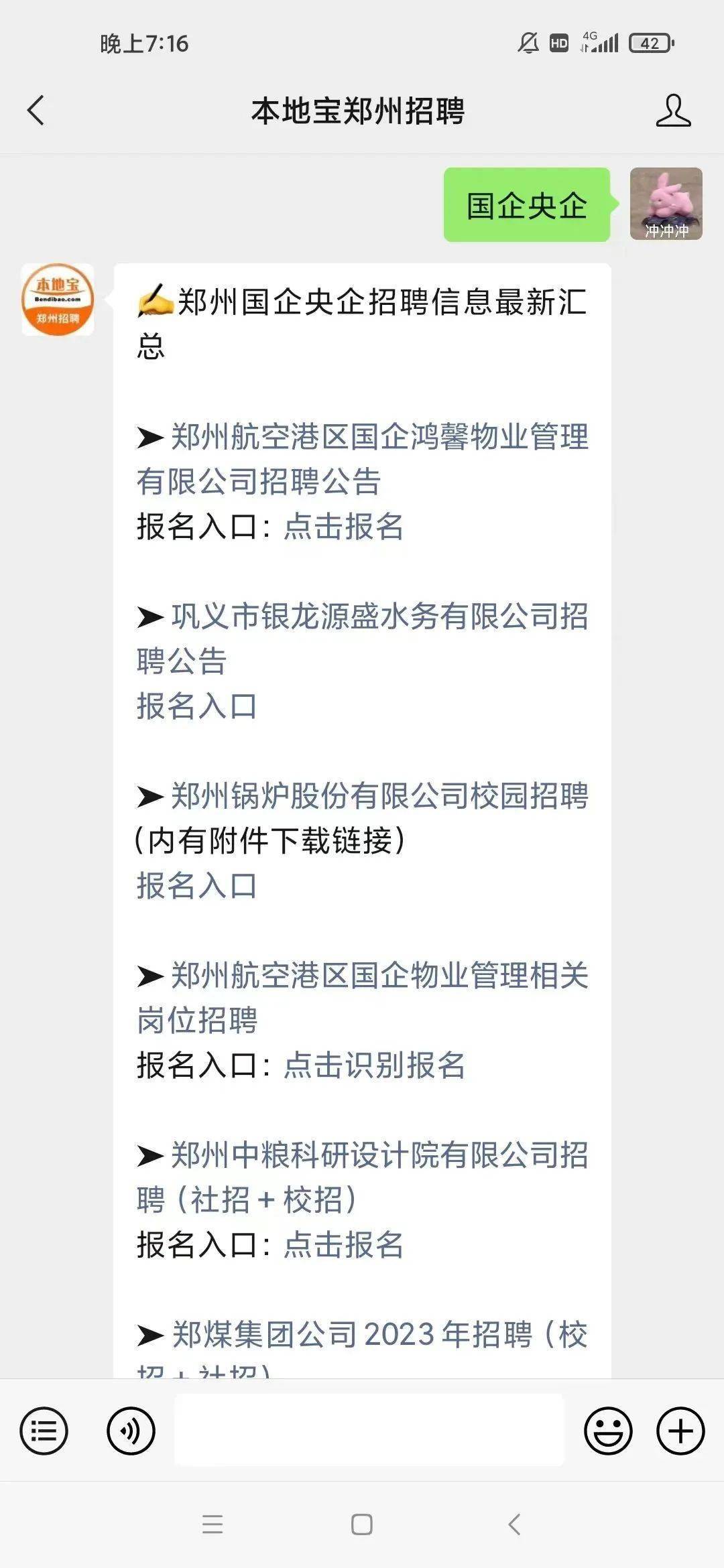This screenshot has height=1568, width=724.
Task: Tap 报名入口 under 郑州锅炉股份
Action: 197,886
